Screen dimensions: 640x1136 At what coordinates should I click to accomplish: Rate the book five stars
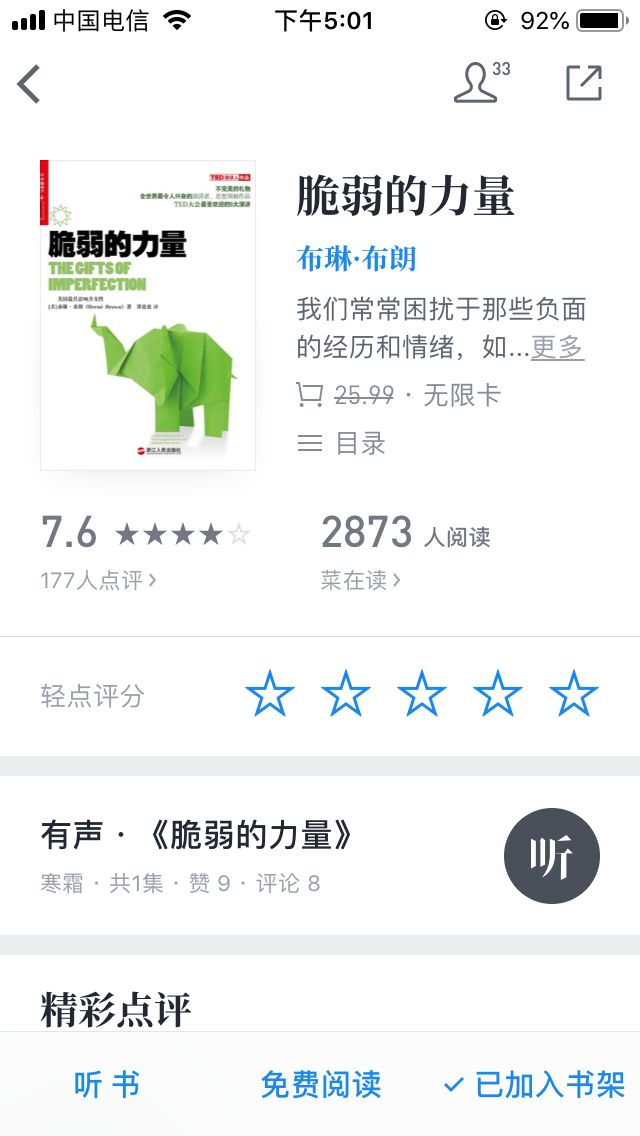pos(574,694)
